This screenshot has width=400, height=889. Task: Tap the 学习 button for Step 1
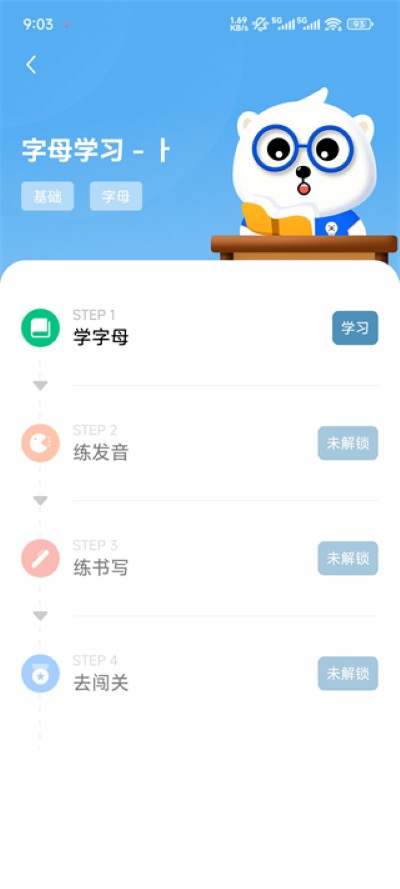click(x=355, y=328)
